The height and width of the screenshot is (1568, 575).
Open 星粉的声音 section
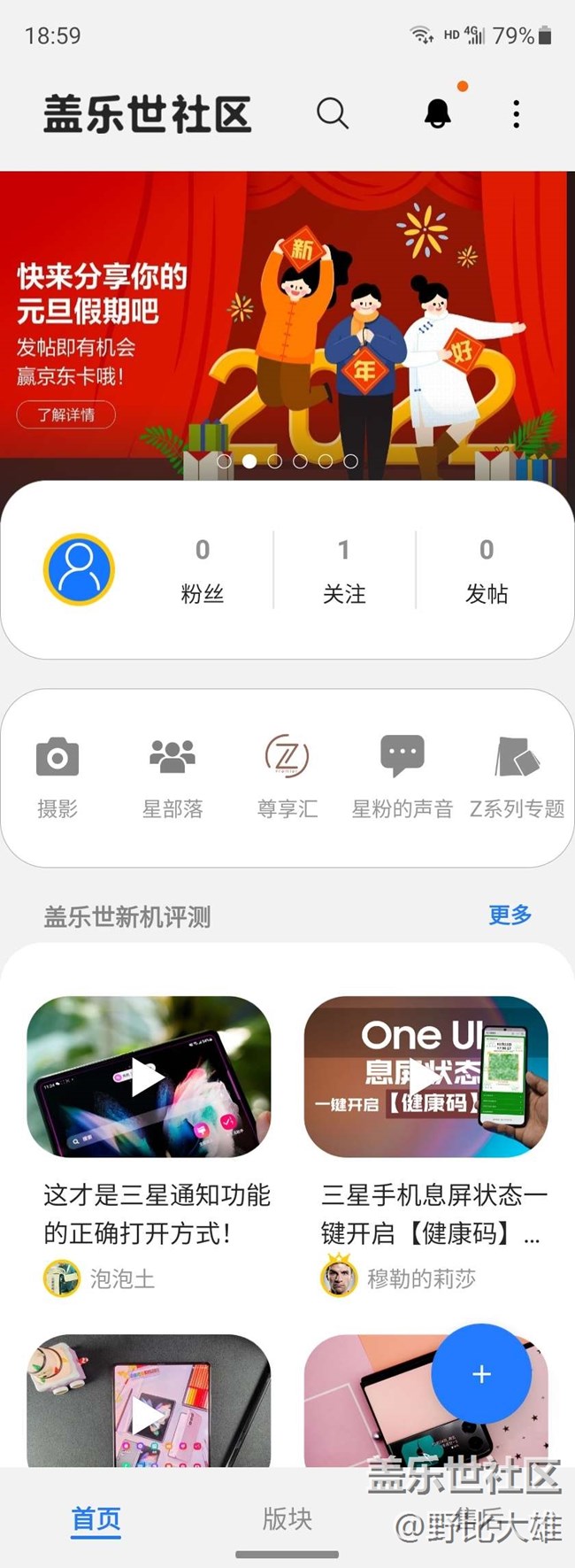(402, 777)
